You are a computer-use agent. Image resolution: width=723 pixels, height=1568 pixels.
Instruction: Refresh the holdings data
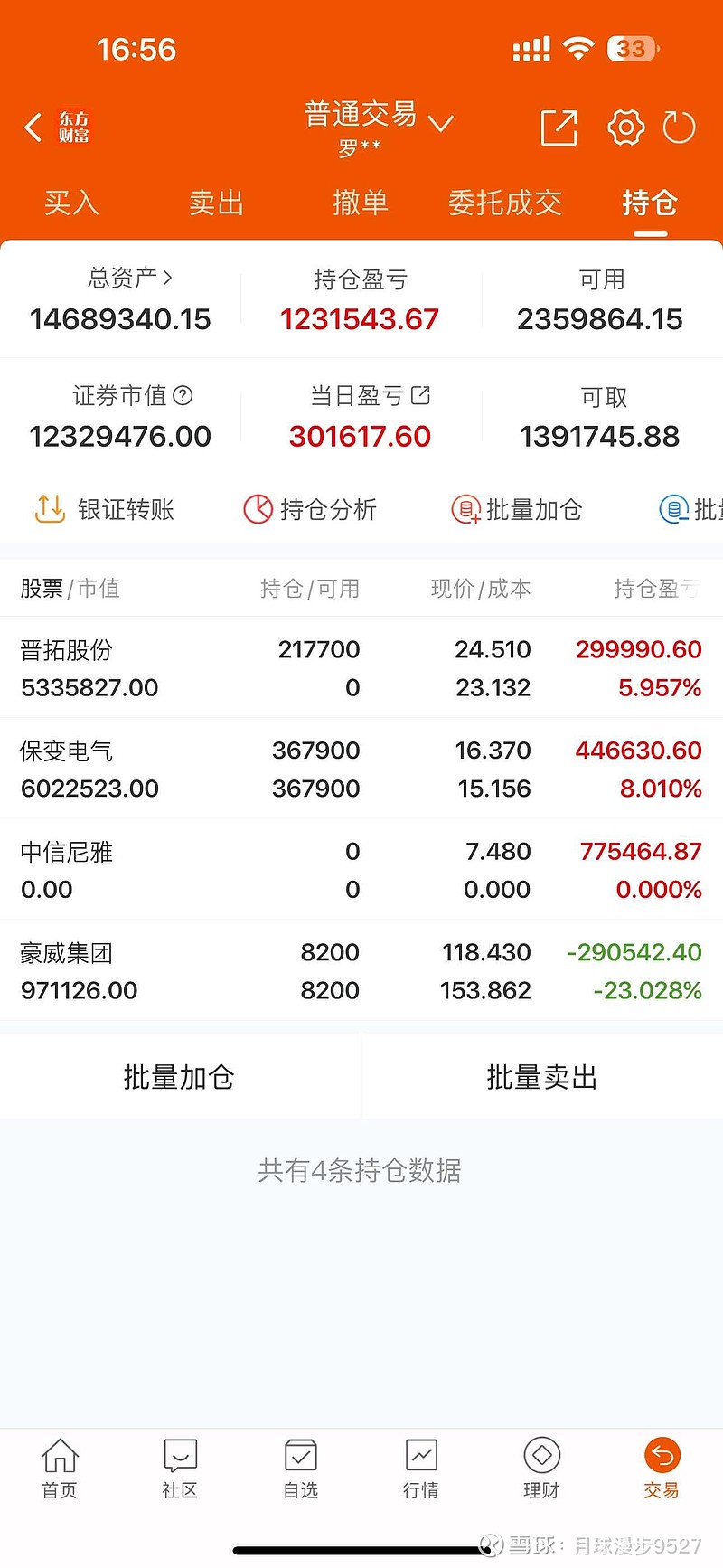(679, 128)
